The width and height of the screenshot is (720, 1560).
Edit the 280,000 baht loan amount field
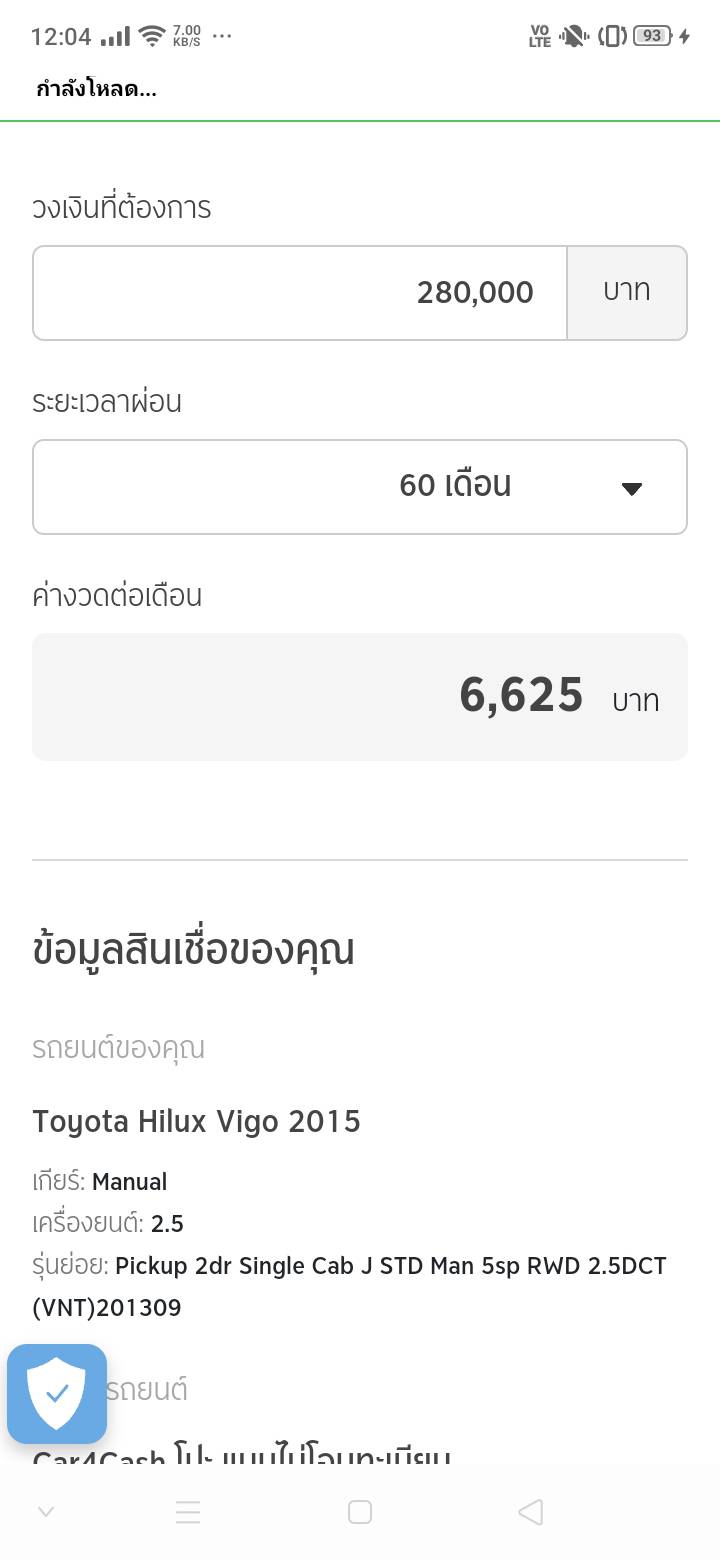point(300,293)
